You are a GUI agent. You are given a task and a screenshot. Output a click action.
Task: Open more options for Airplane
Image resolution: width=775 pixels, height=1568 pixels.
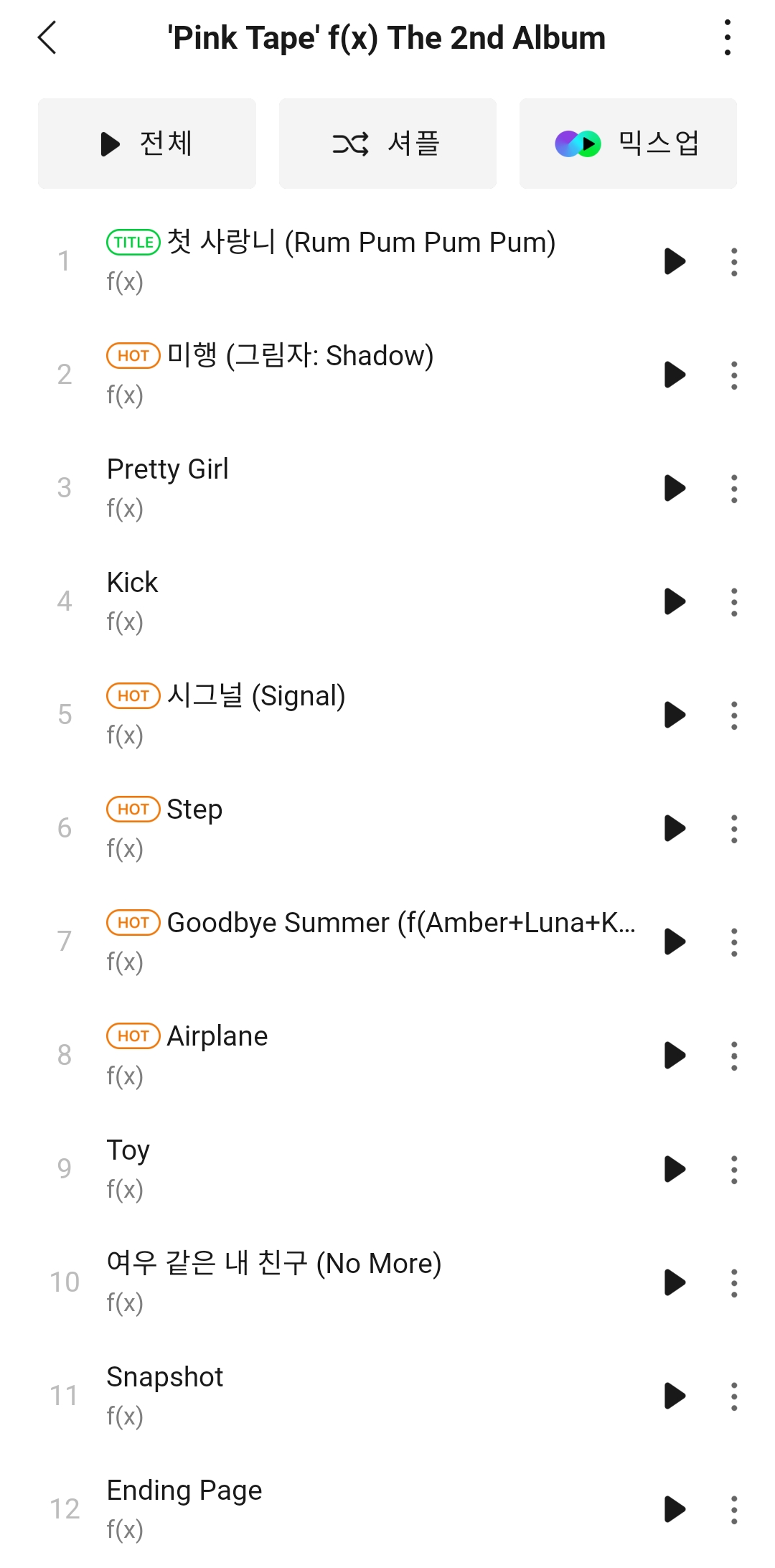coord(733,1055)
